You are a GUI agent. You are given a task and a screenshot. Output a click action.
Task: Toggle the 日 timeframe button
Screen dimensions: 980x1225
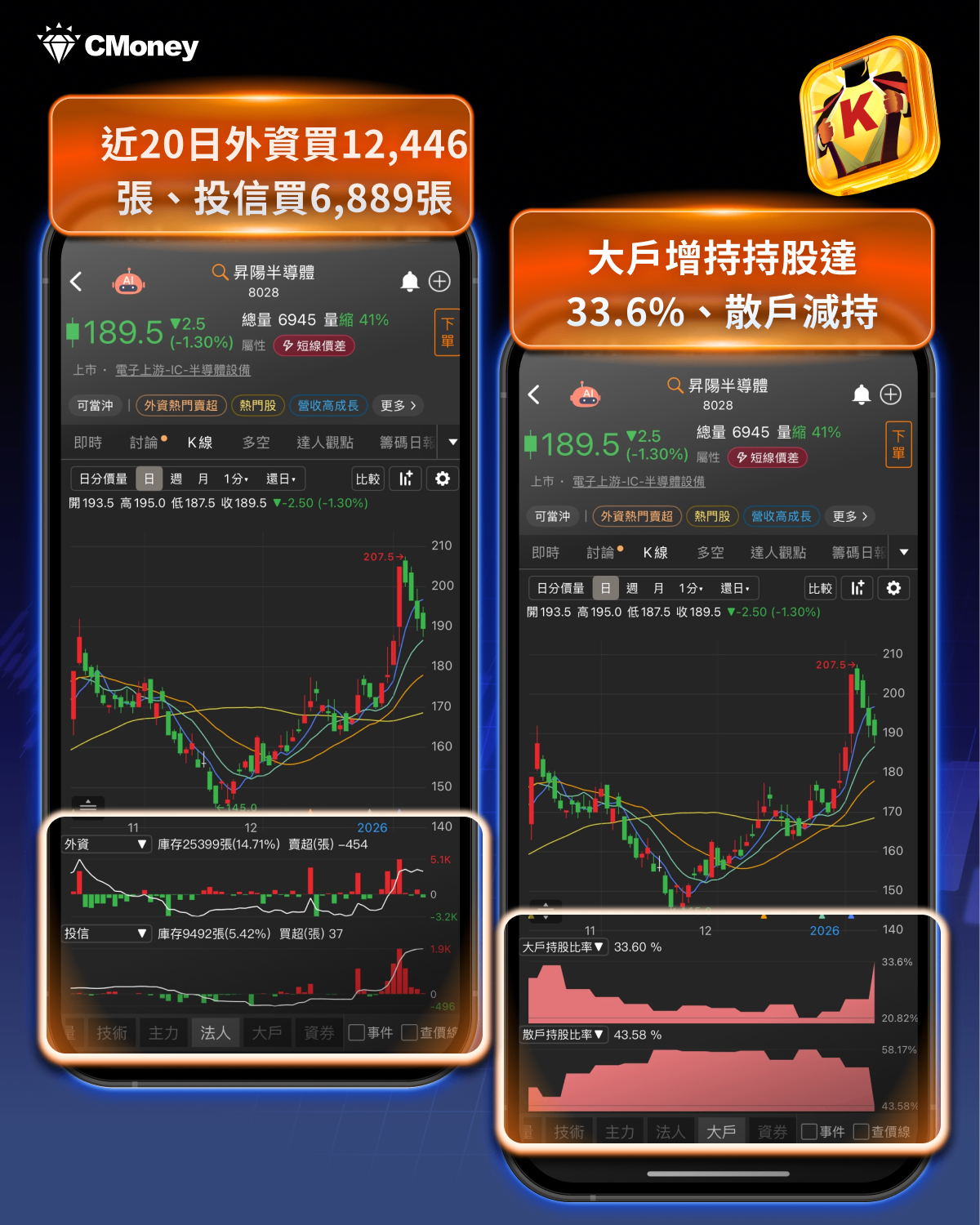(x=149, y=479)
